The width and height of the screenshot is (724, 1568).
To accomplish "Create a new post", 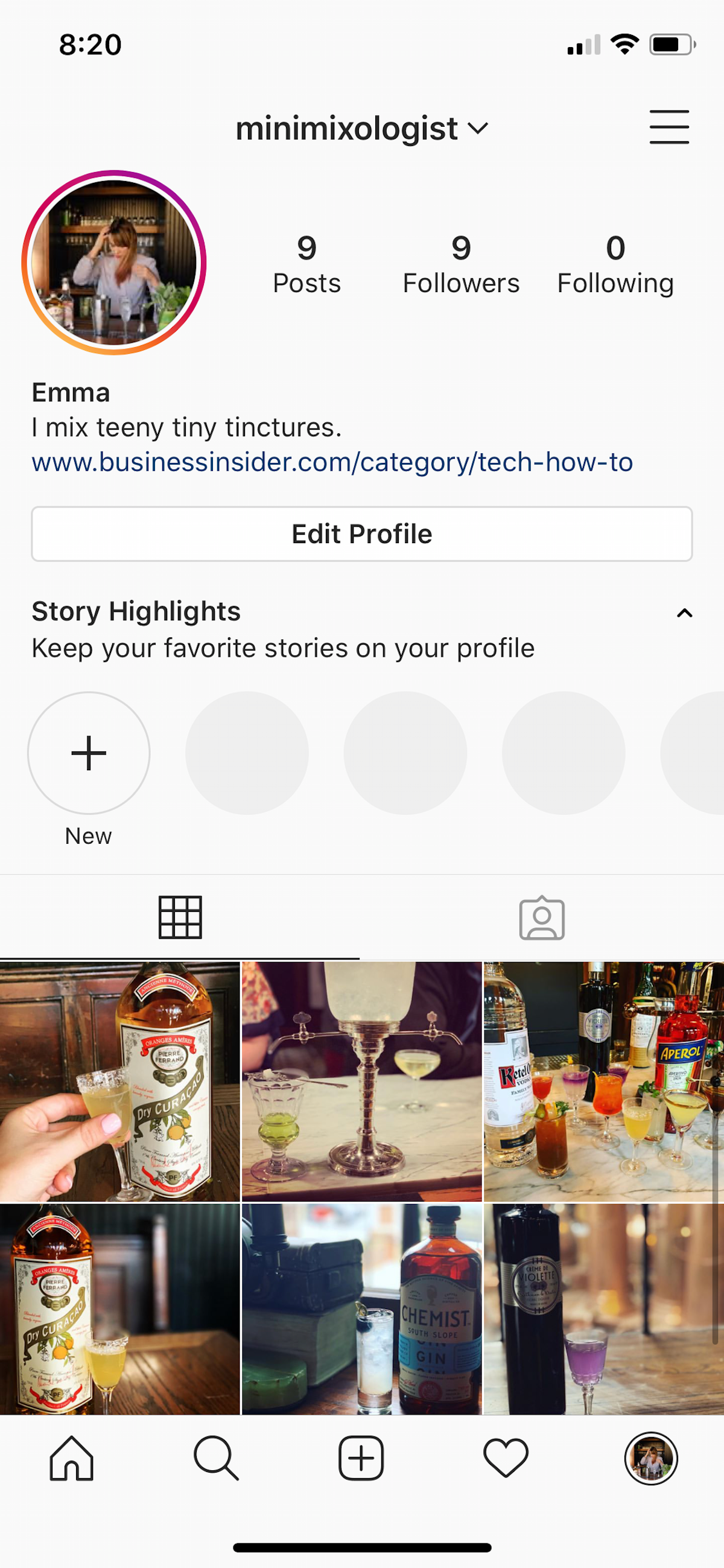I will click(361, 1458).
